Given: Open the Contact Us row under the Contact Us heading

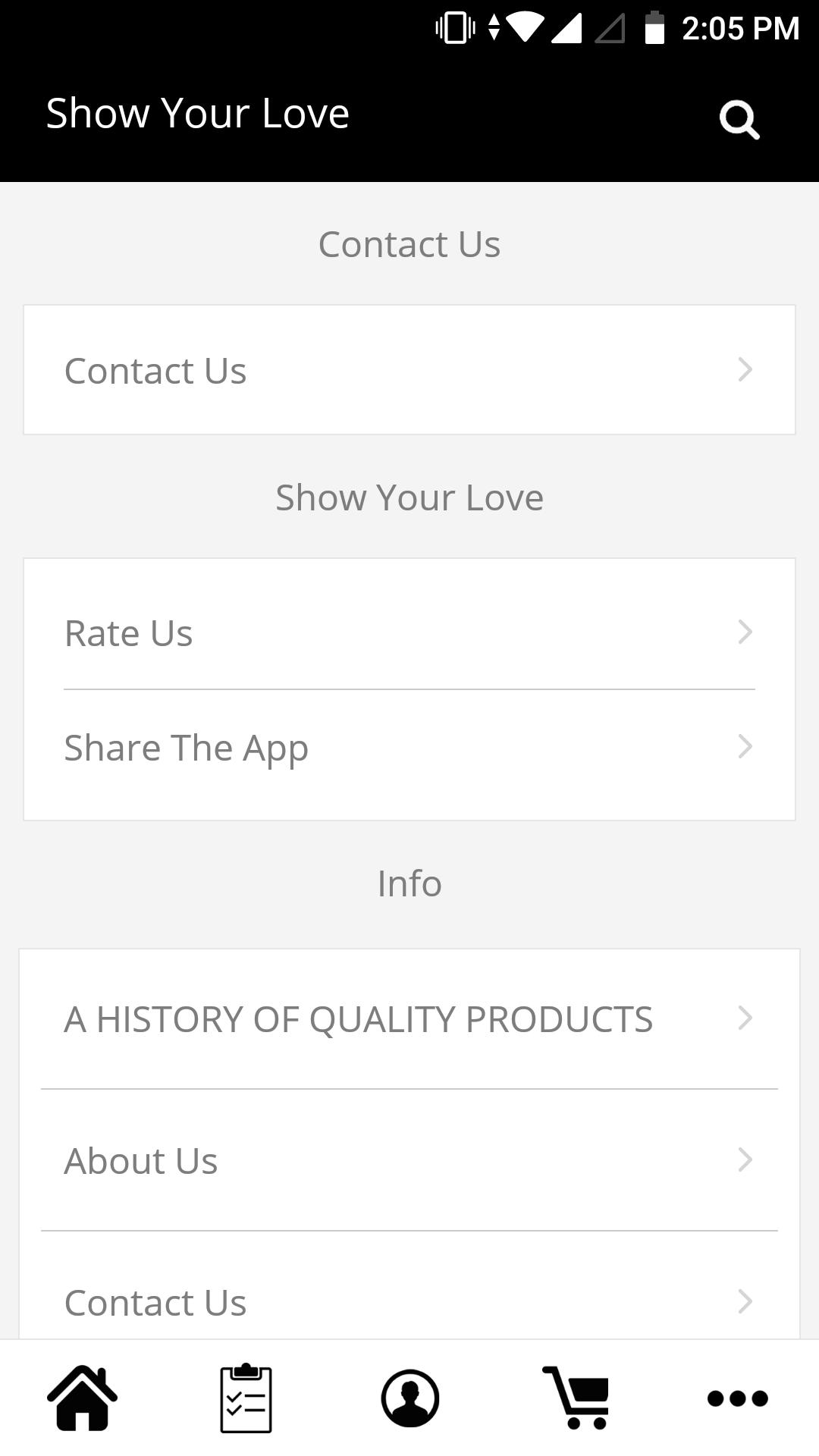Looking at the screenshot, I should pos(409,370).
